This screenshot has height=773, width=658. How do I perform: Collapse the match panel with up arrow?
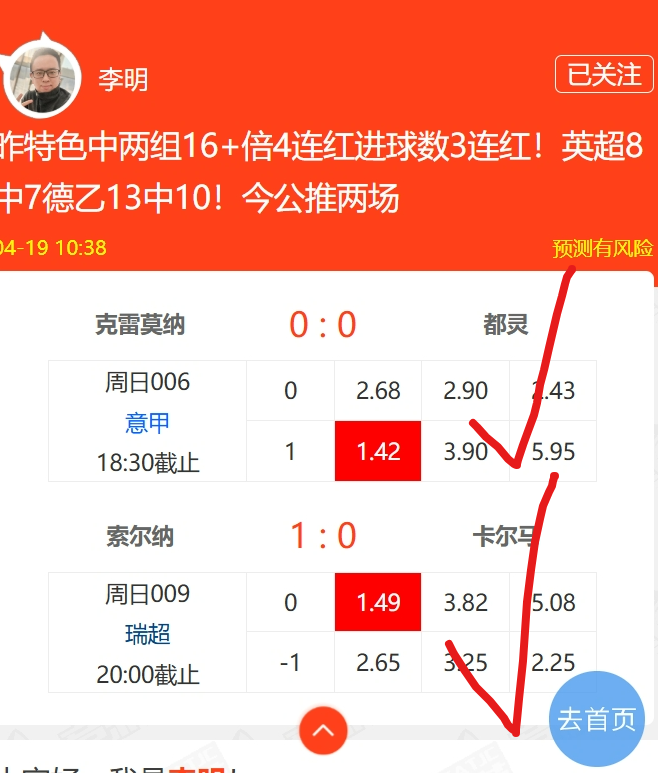coord(323,732)
